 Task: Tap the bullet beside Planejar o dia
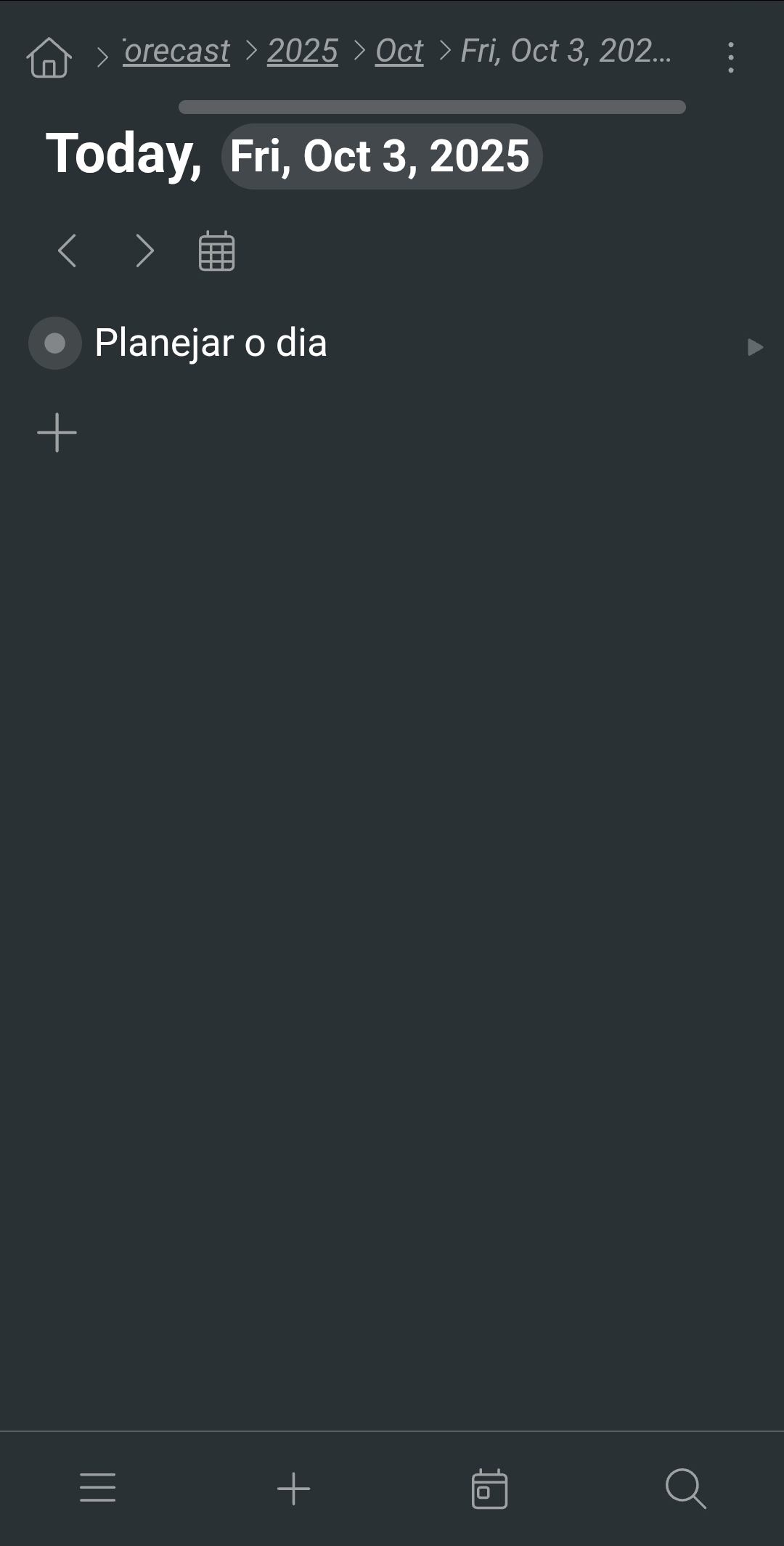pyautogui.click(x=54, y=343)
